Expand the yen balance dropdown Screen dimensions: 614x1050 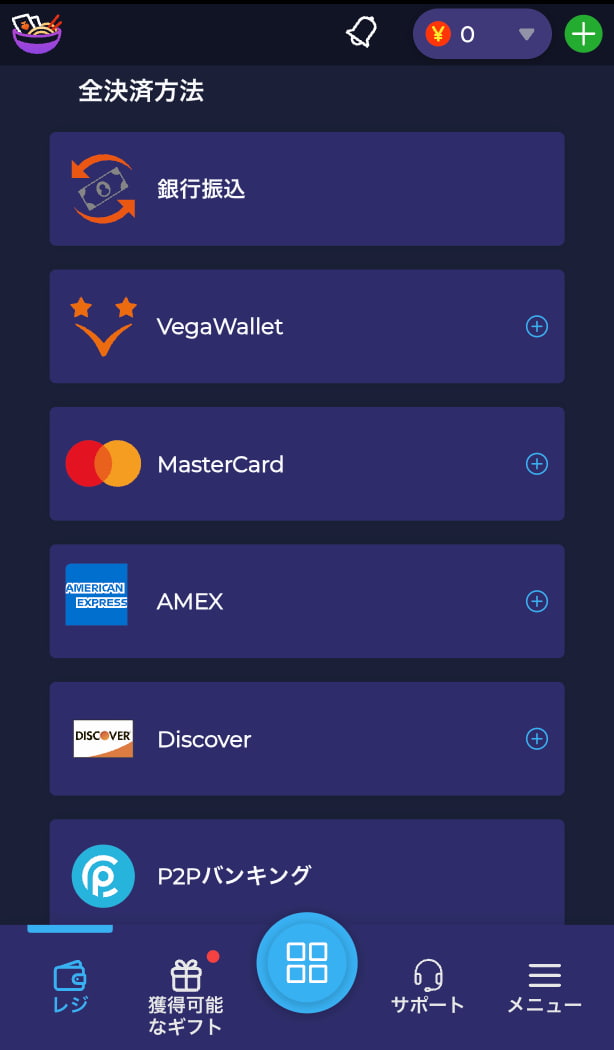[x=526, y=35]
